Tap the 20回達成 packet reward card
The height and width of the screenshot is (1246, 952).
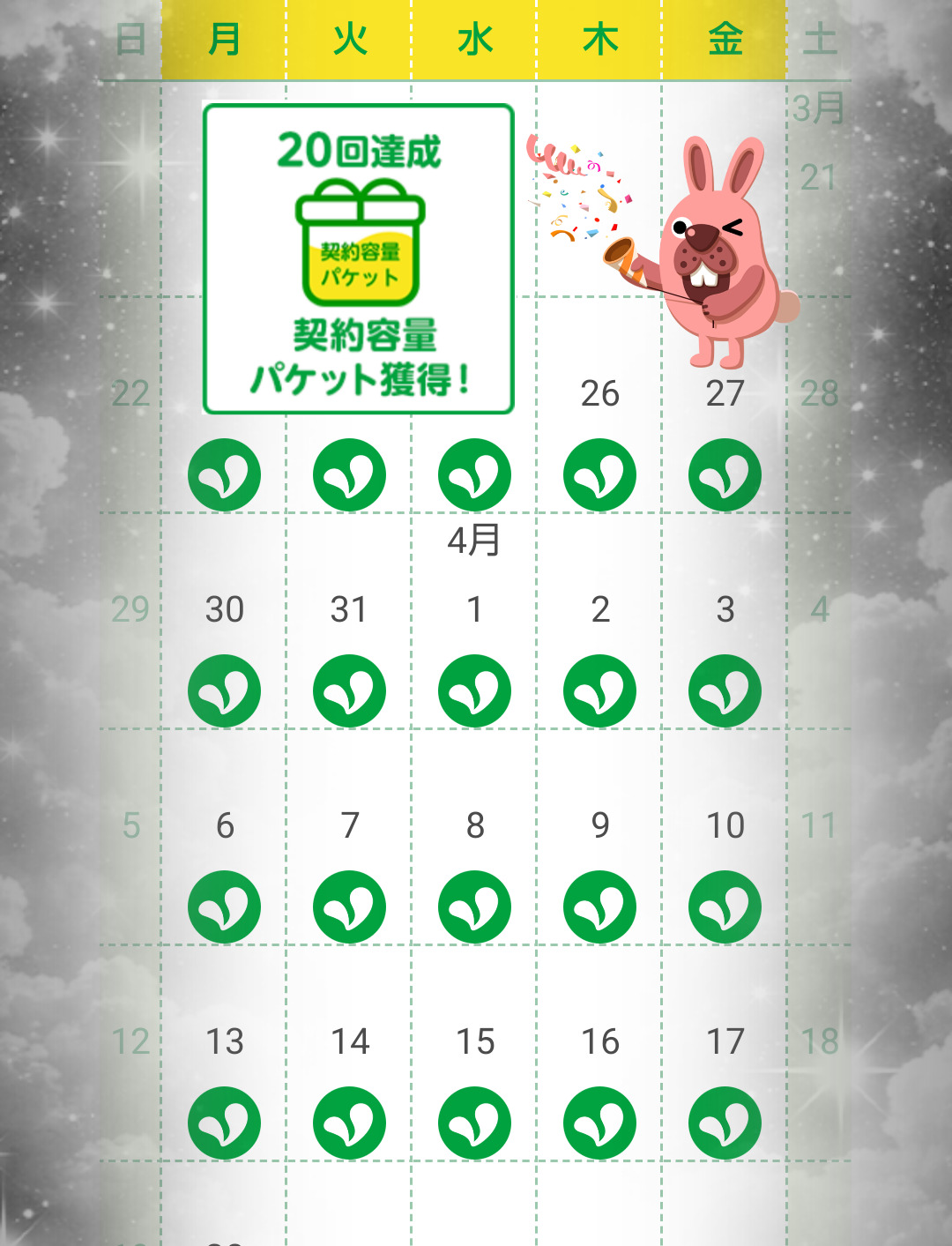tap(358, 258)
